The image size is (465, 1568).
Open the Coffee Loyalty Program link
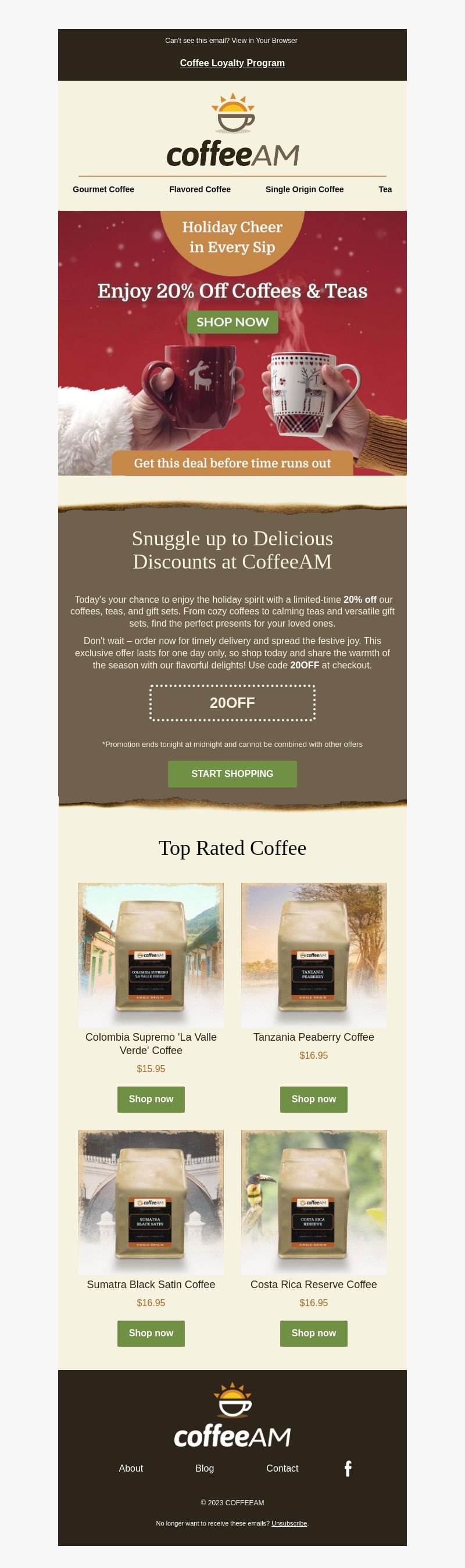pos(232,63)
